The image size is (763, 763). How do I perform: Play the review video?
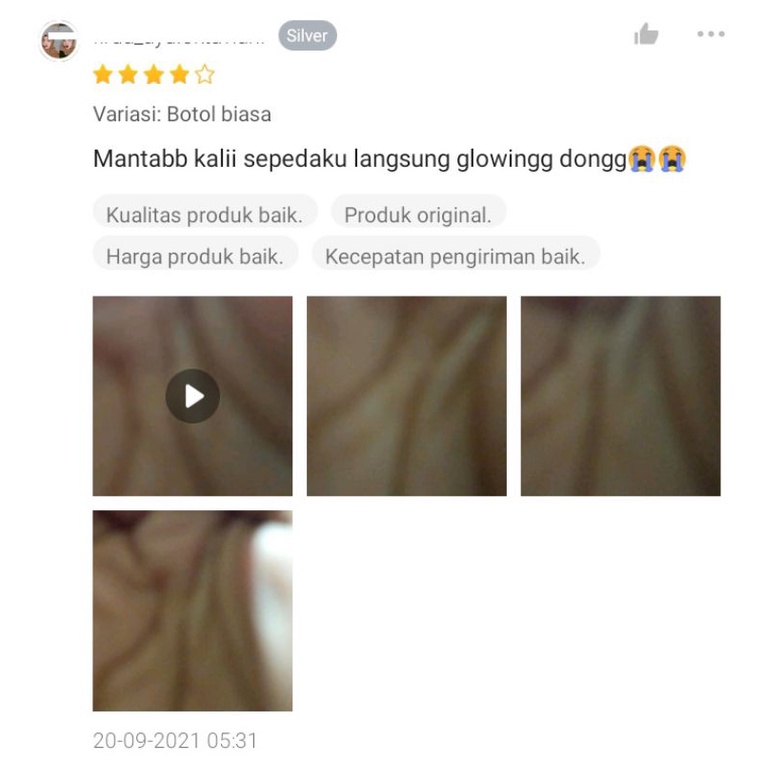pyautogui.click(x=193, y=396)
